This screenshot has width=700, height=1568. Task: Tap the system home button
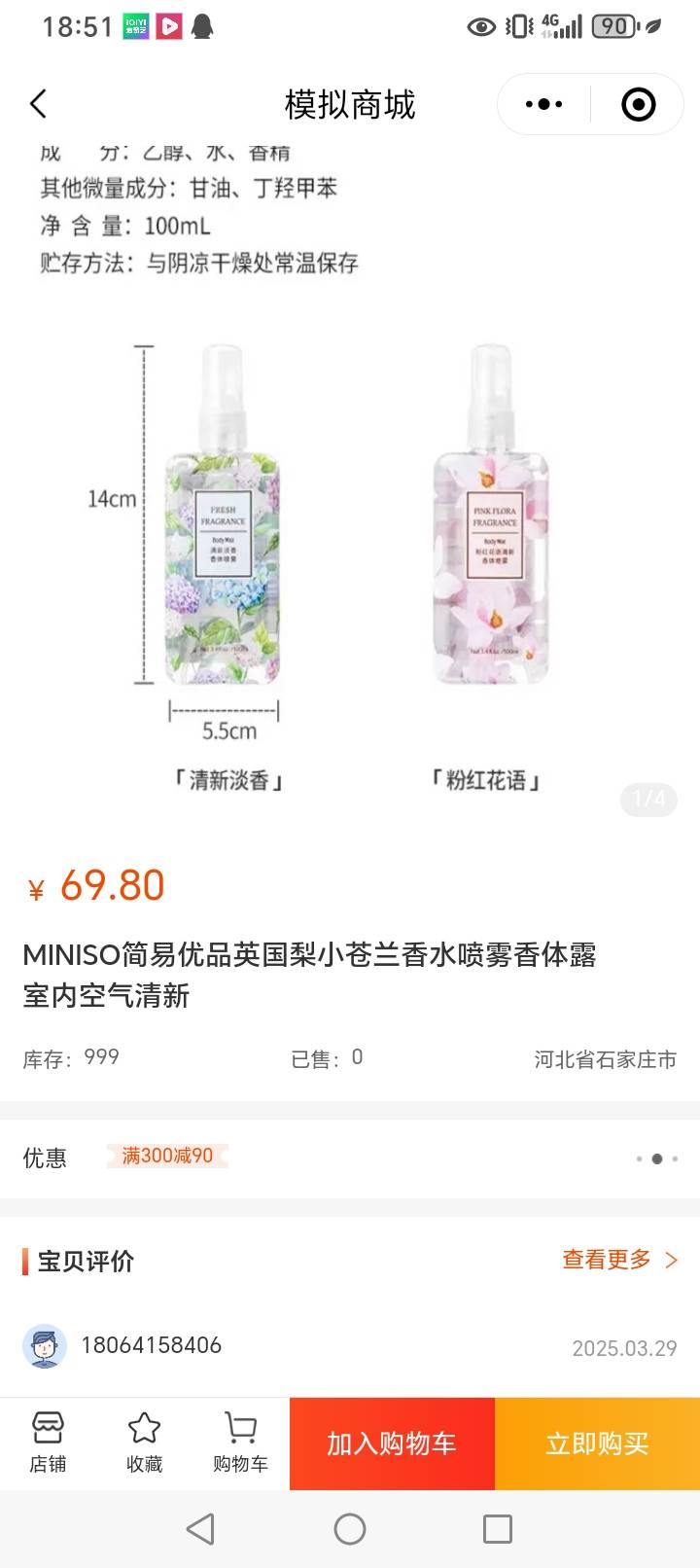(x=350, y=1529)
